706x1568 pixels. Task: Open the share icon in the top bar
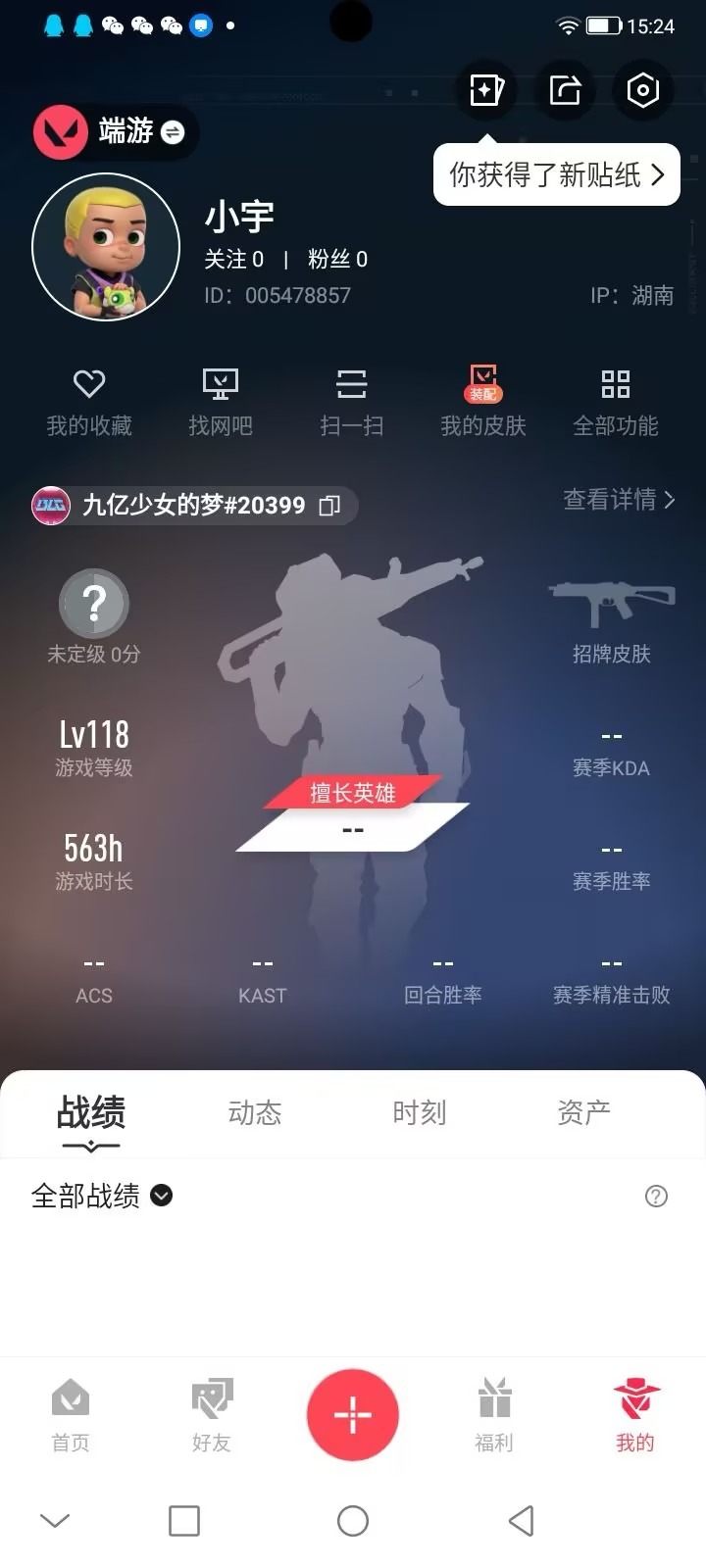[565, 89]
